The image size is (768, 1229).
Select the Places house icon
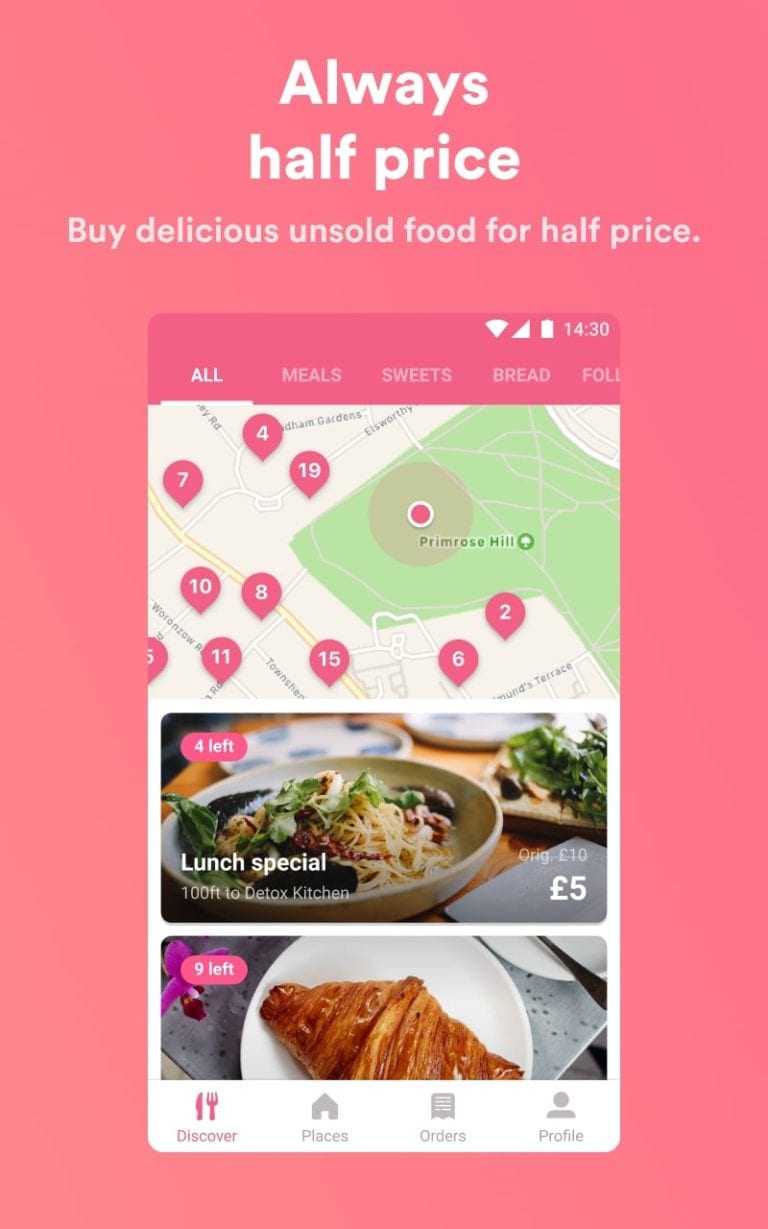[x=324, y=1106]
